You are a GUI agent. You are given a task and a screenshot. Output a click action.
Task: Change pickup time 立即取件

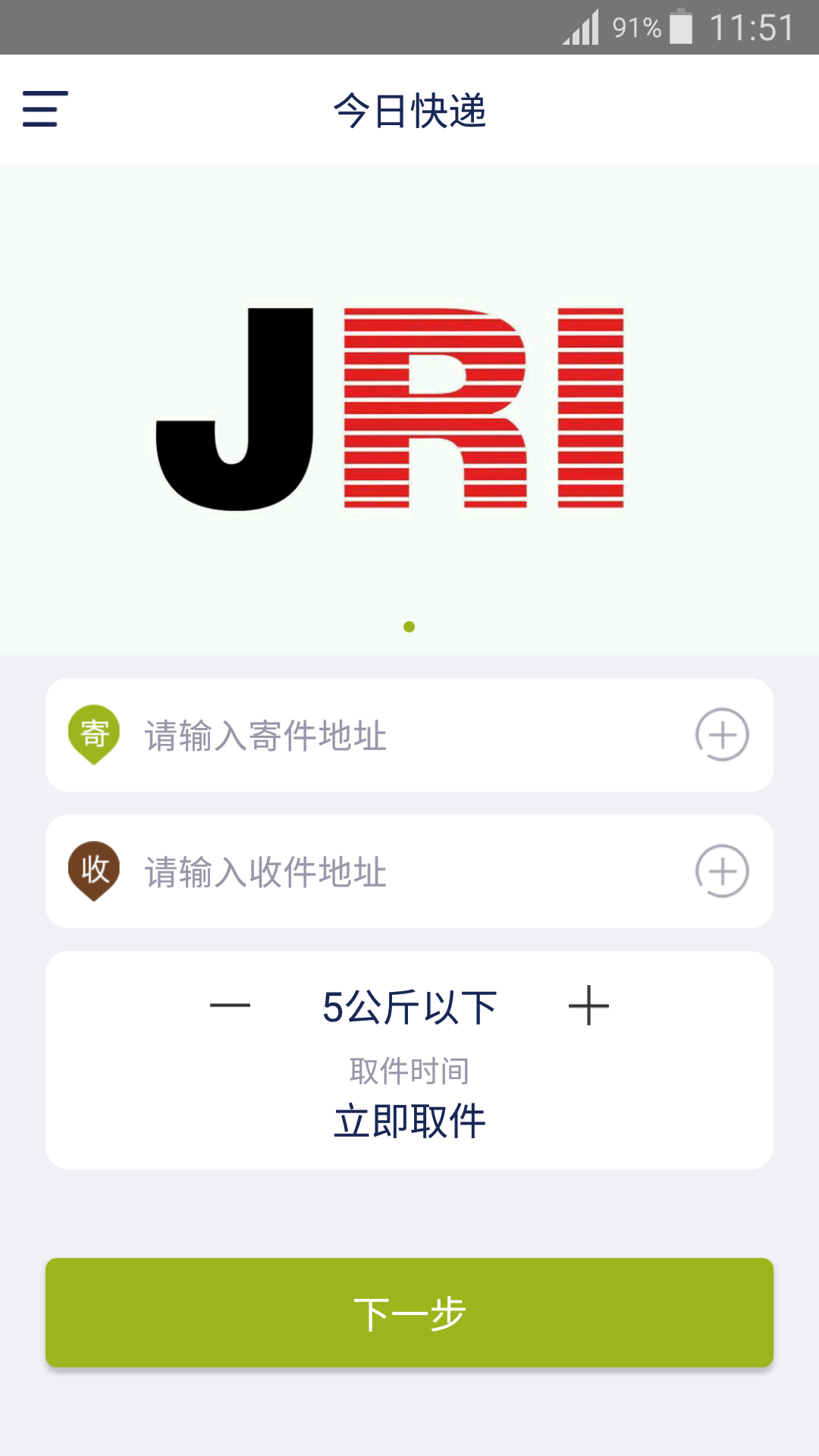409,1121
